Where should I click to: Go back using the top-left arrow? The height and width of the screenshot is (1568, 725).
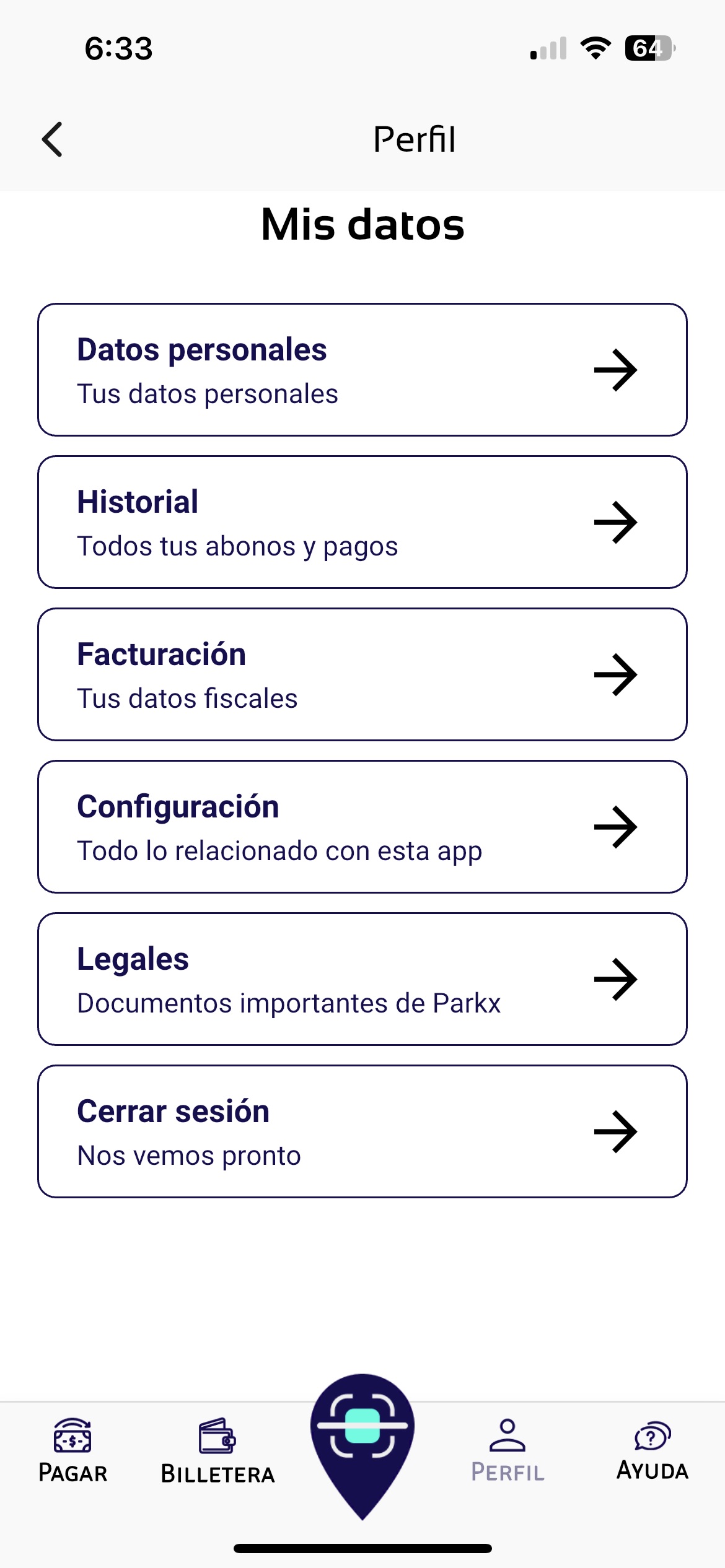(x=53, y=139)
